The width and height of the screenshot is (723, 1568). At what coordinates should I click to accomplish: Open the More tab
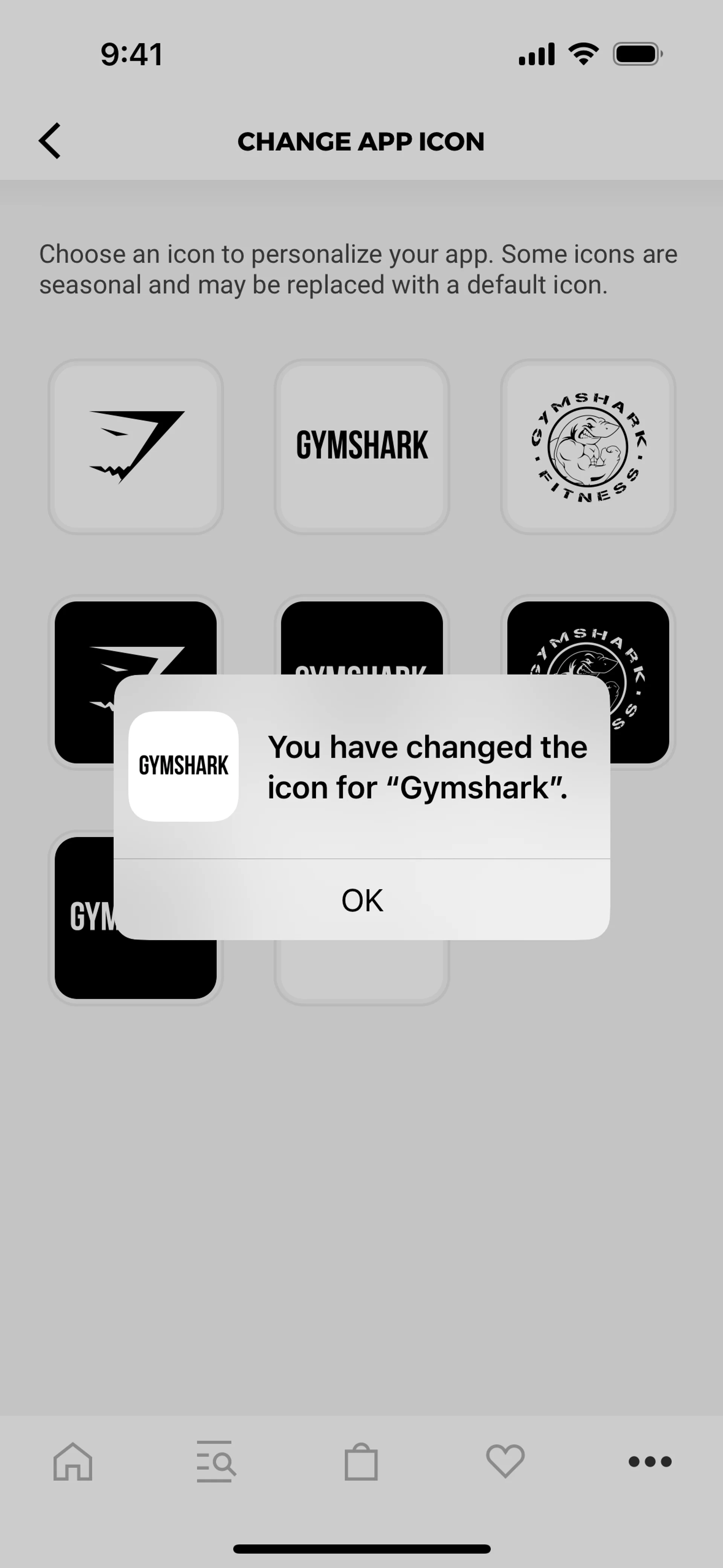point(650,1461)
